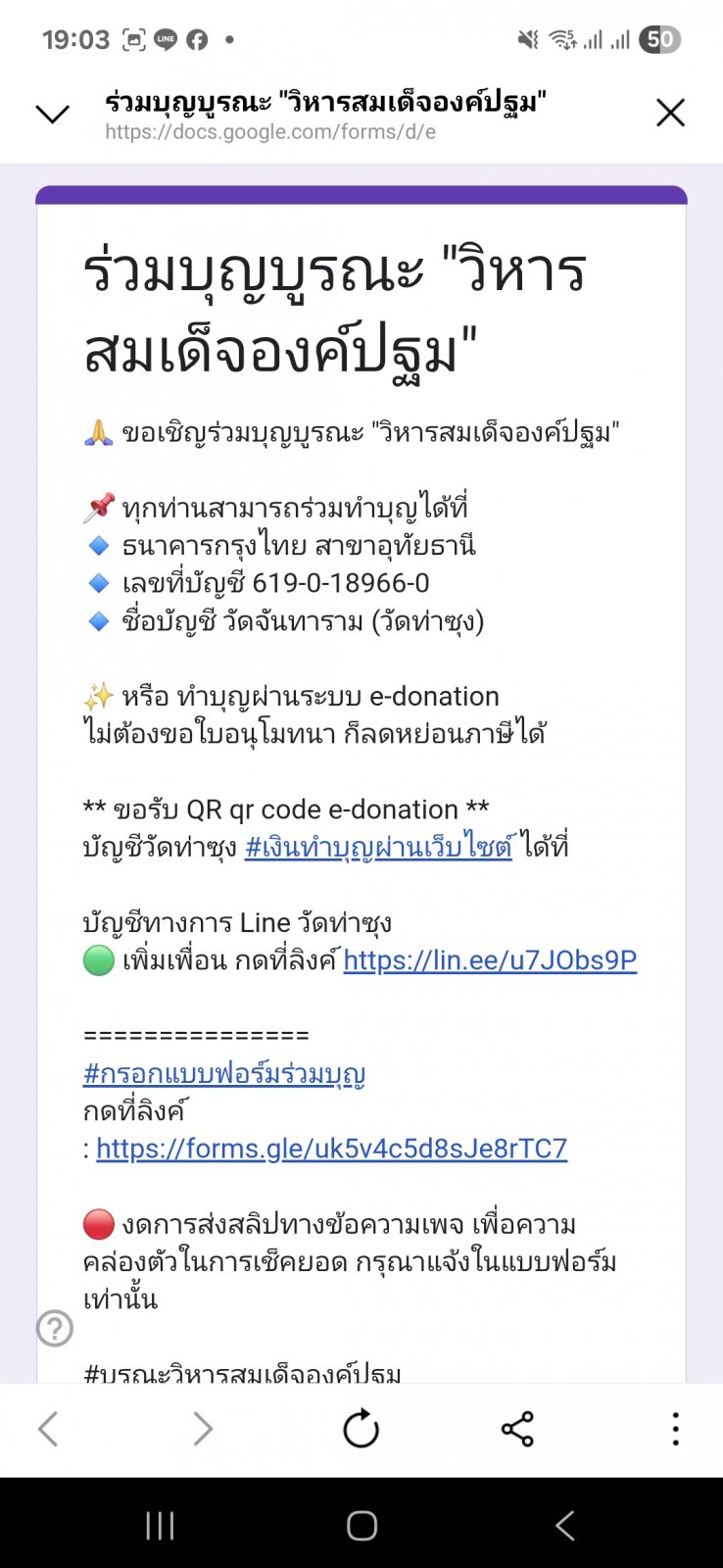This screenshot has height=1568, width=723.
Task: Collapse the browser with the down chevron
Action: [52, 114]
